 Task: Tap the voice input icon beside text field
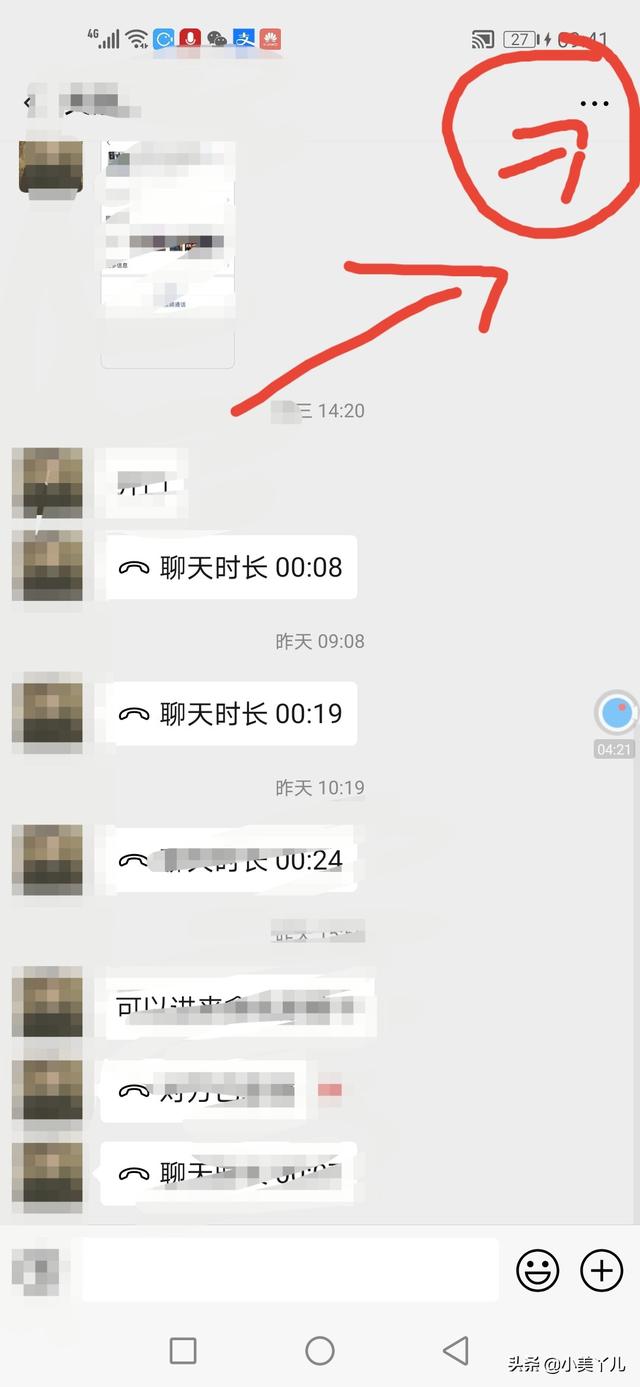point(35,1270)
